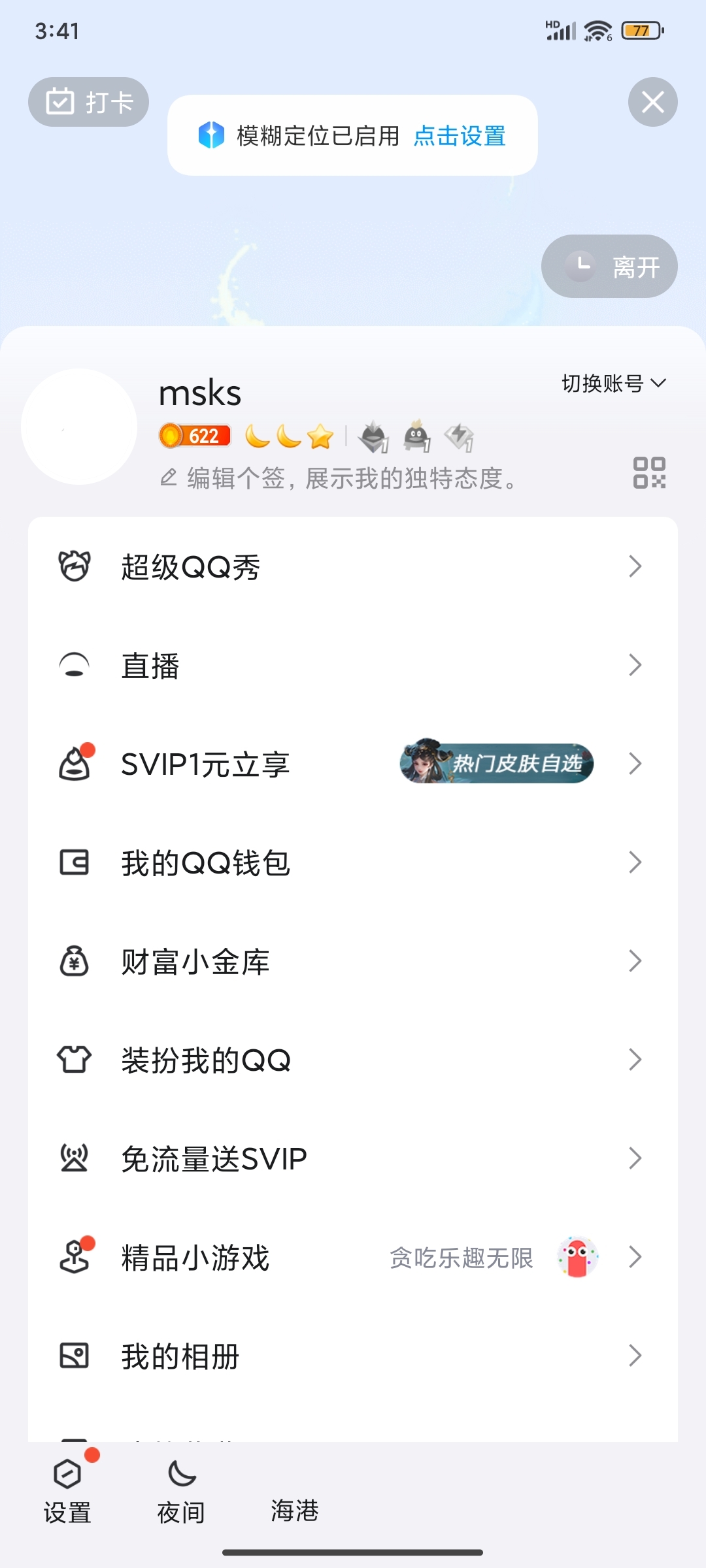Viewport: 706px width, 1568px height.
Task: Open 我的QQ钱包 wallet
Action: (352, 862)
